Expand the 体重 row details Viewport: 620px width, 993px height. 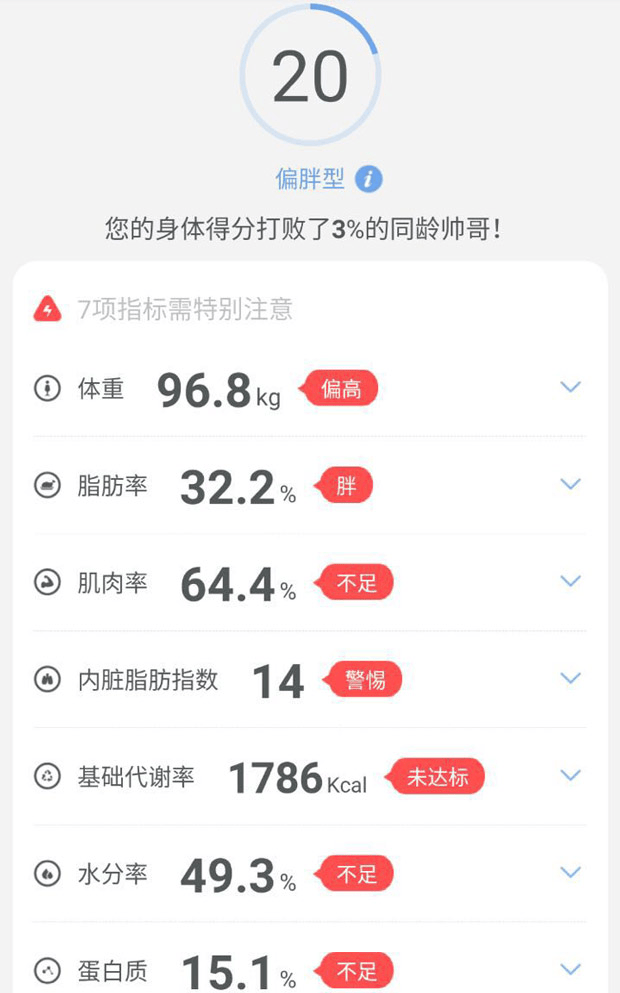coord(571,387)
